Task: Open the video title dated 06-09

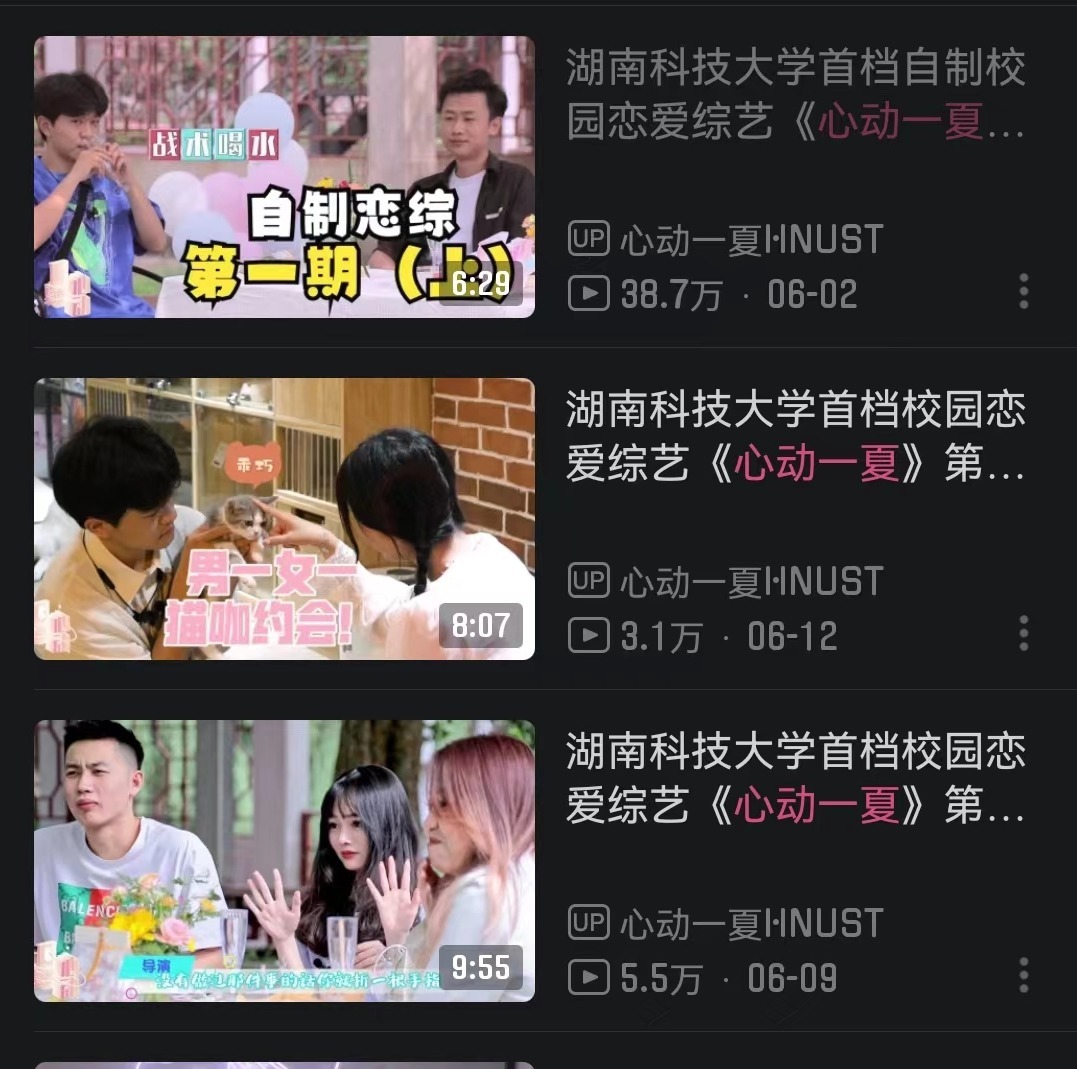Action: (x=796, y=779)
